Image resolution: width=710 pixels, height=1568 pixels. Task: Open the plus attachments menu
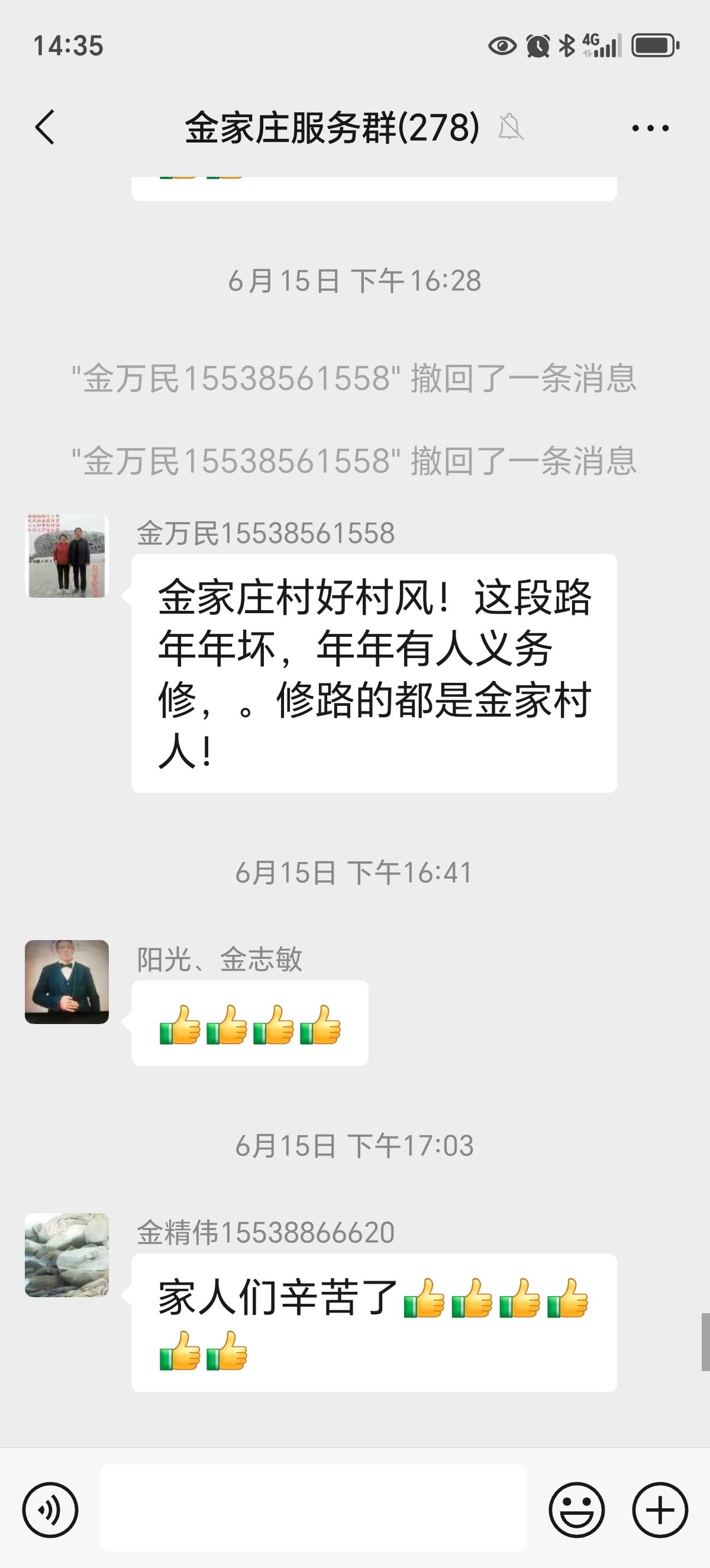pyautogui.click(x=660, y=1510)
